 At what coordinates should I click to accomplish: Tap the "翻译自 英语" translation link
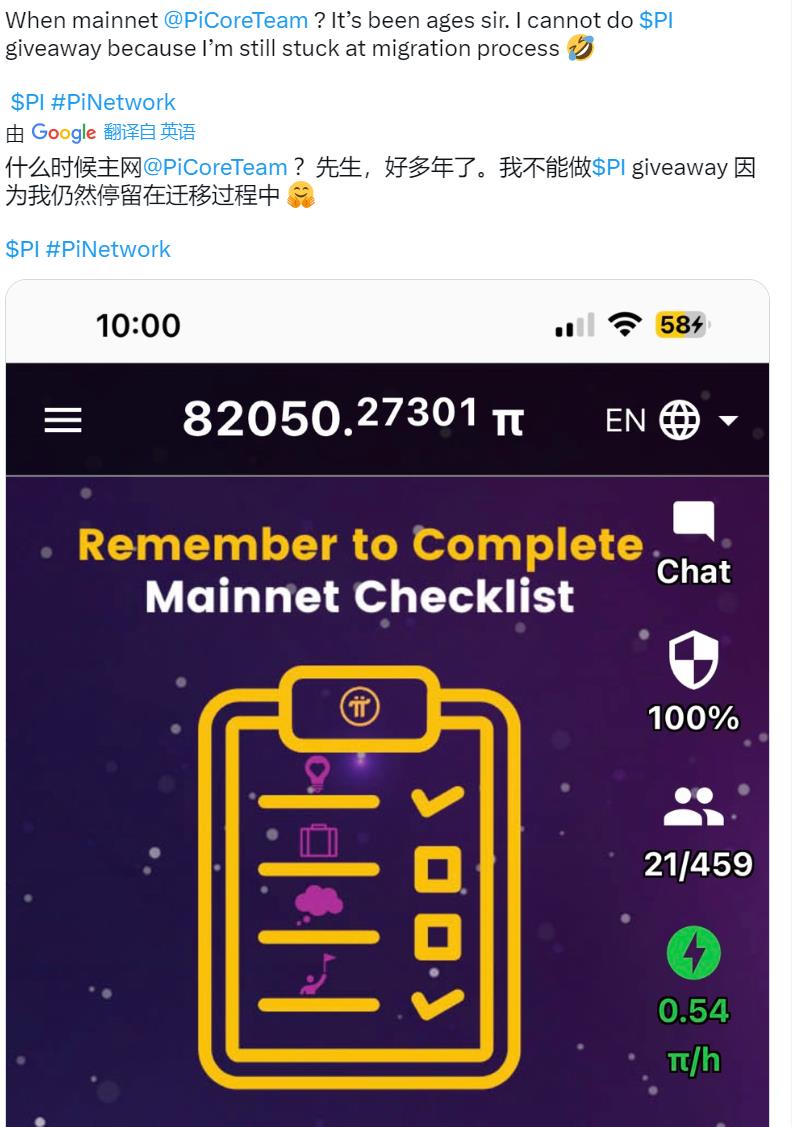[149, 132]
